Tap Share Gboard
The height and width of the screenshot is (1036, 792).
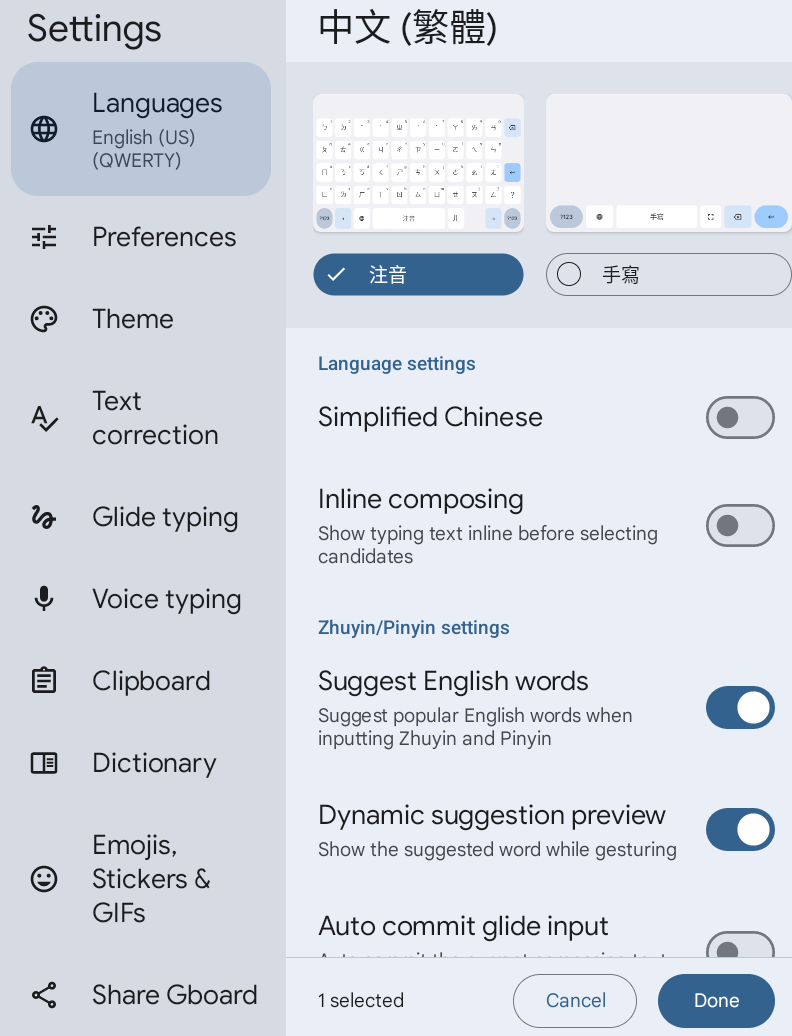coord(141,995)
